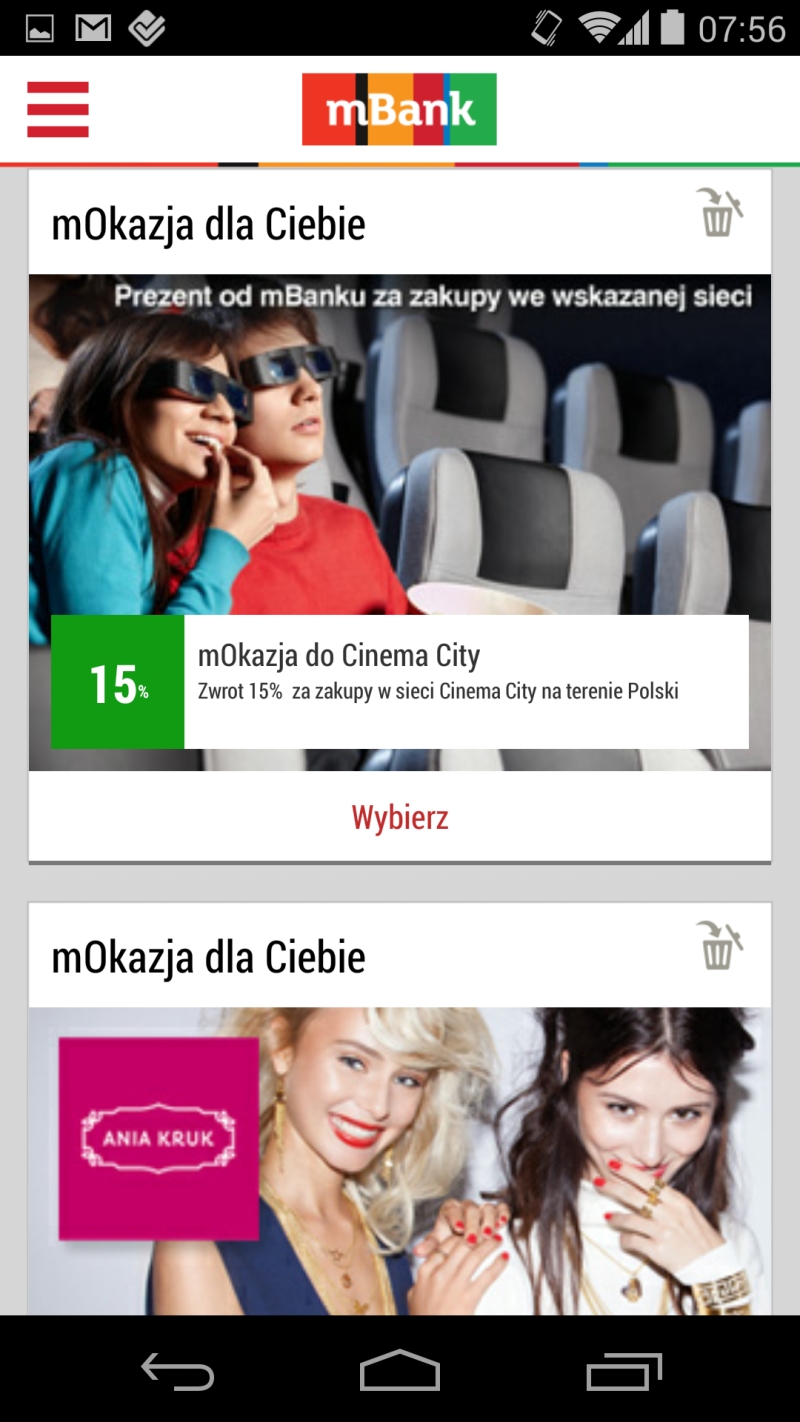Image resolution: width=800 pixels, height=1422 pixels.
Task: Go back with the system back button
Action: point(178,1370)
